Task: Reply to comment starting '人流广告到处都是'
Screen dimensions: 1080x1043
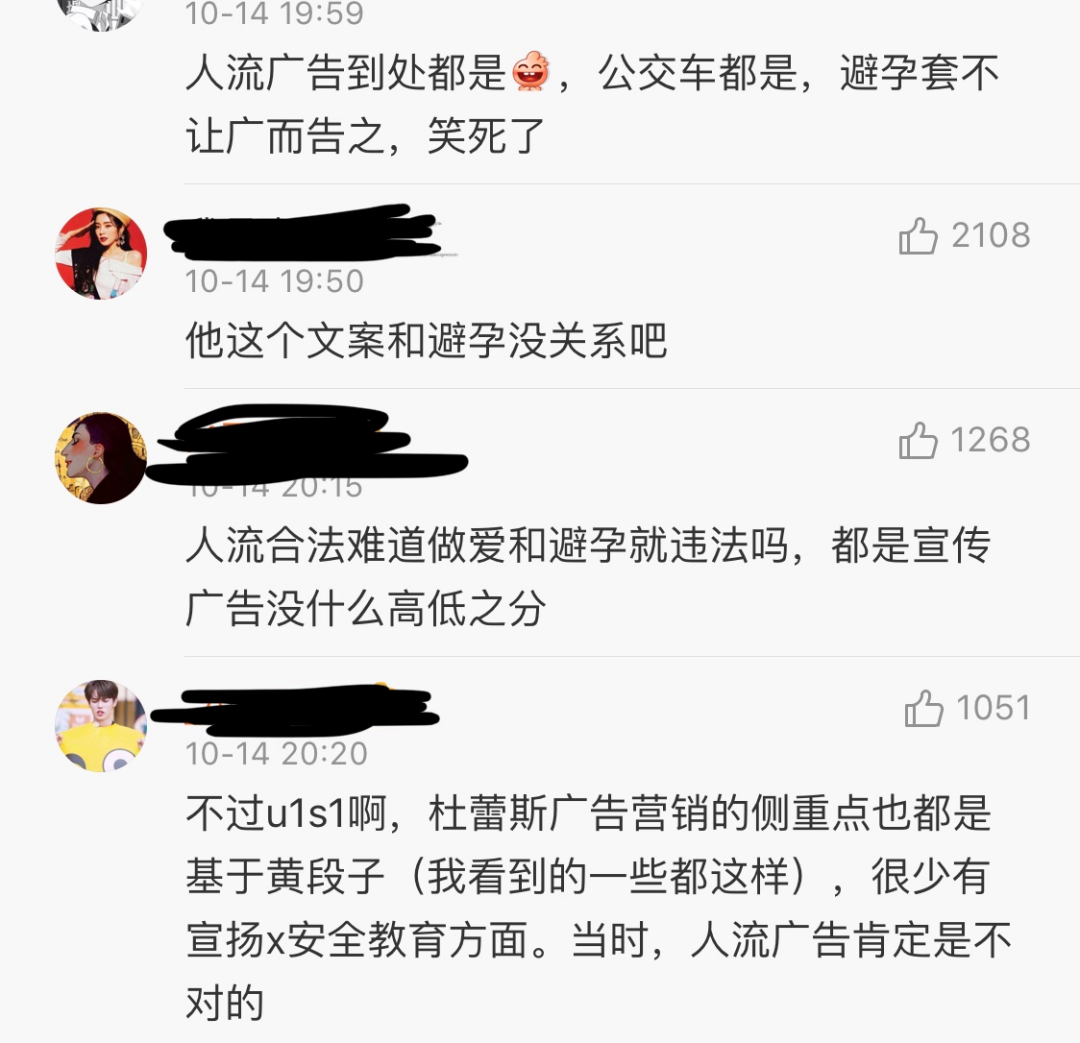Action: tap(592, 105)
